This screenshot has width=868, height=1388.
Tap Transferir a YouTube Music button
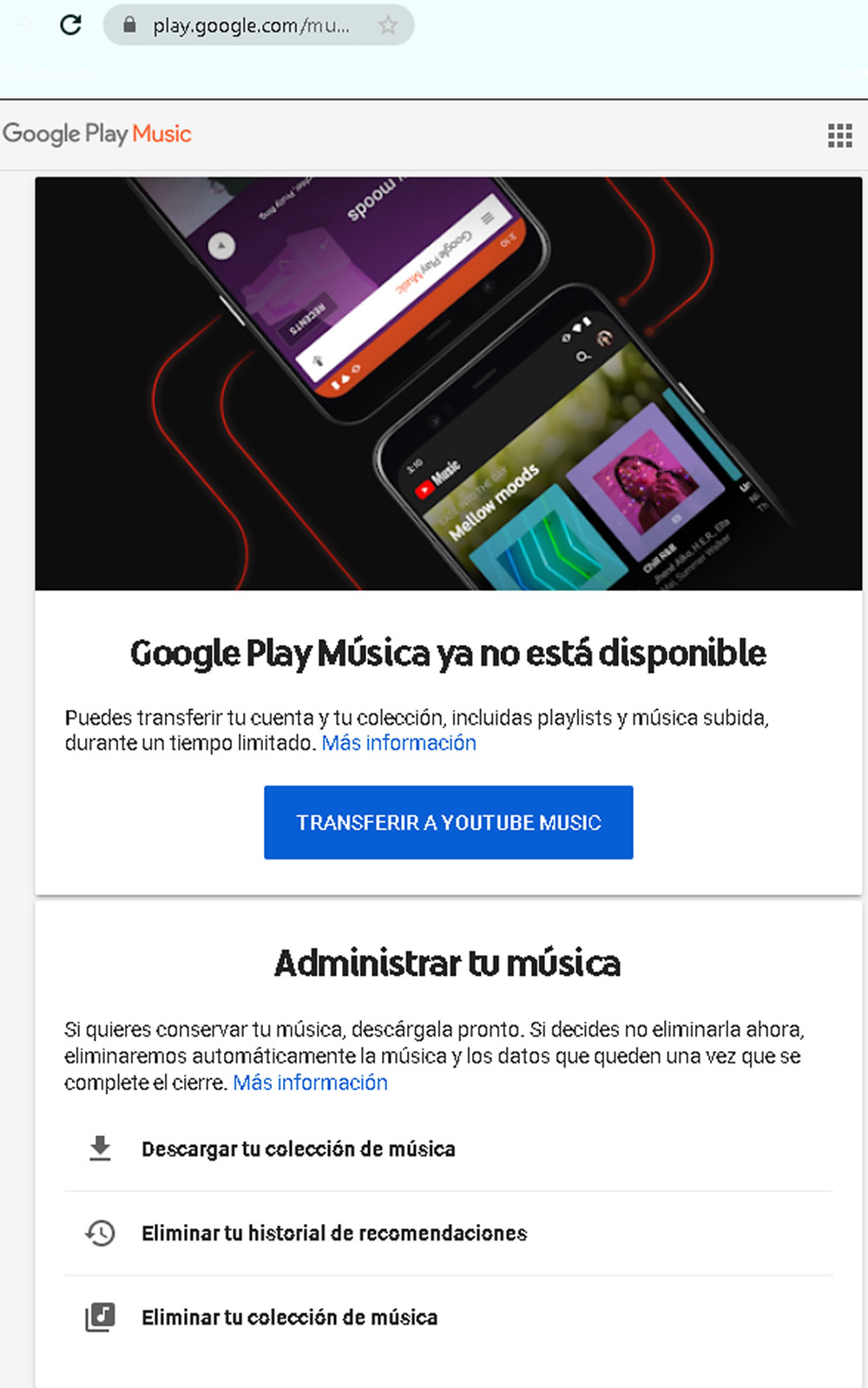coord(448,822)
